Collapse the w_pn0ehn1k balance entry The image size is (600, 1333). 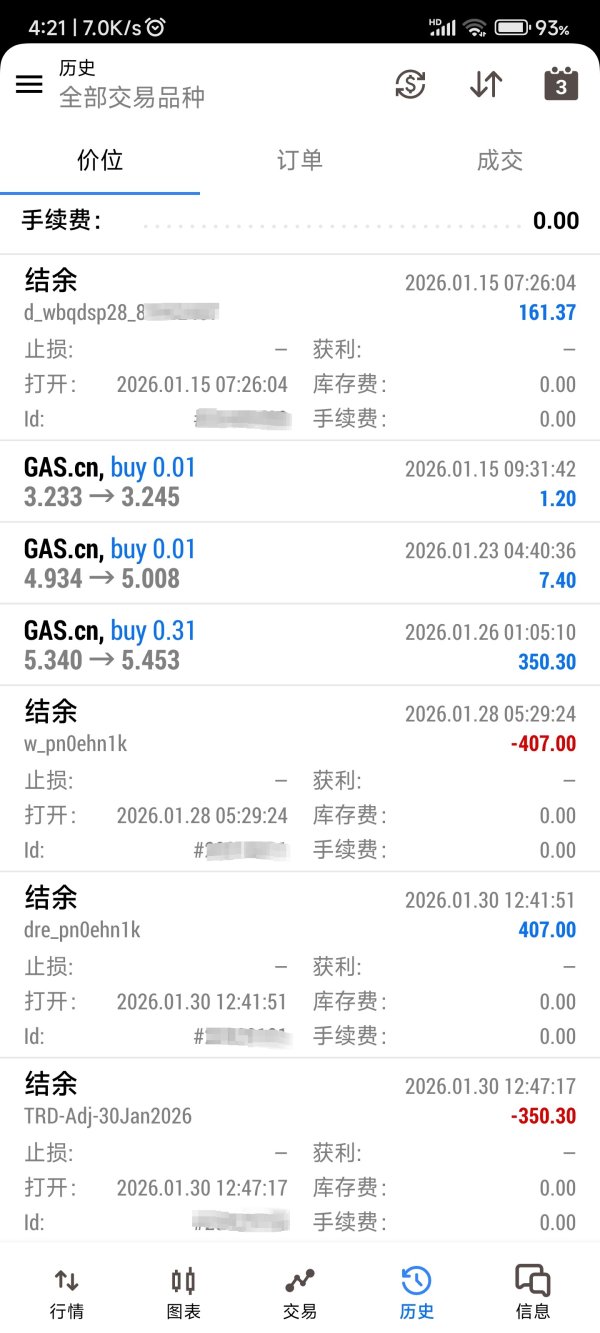(x=300, y=727)
